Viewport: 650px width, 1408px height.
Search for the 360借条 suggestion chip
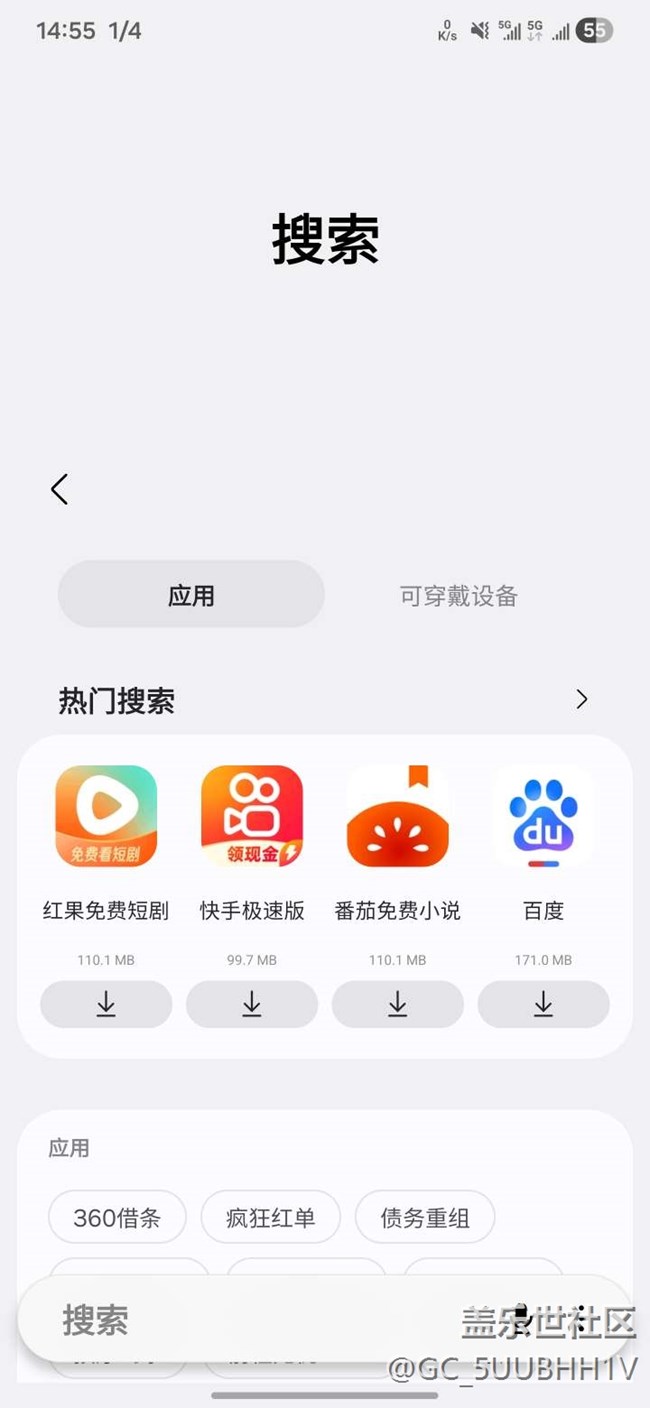coord(117,1217)
